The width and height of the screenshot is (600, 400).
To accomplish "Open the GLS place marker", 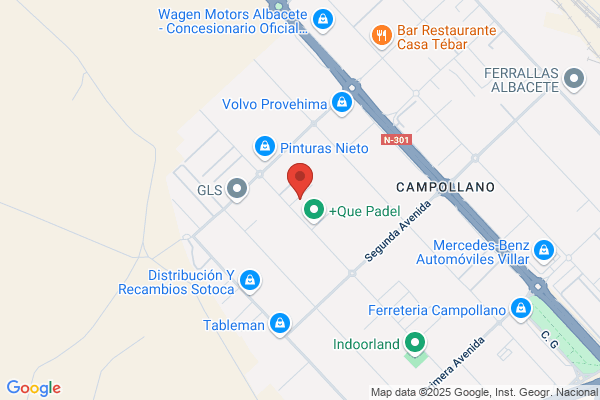I will point(237,189).
